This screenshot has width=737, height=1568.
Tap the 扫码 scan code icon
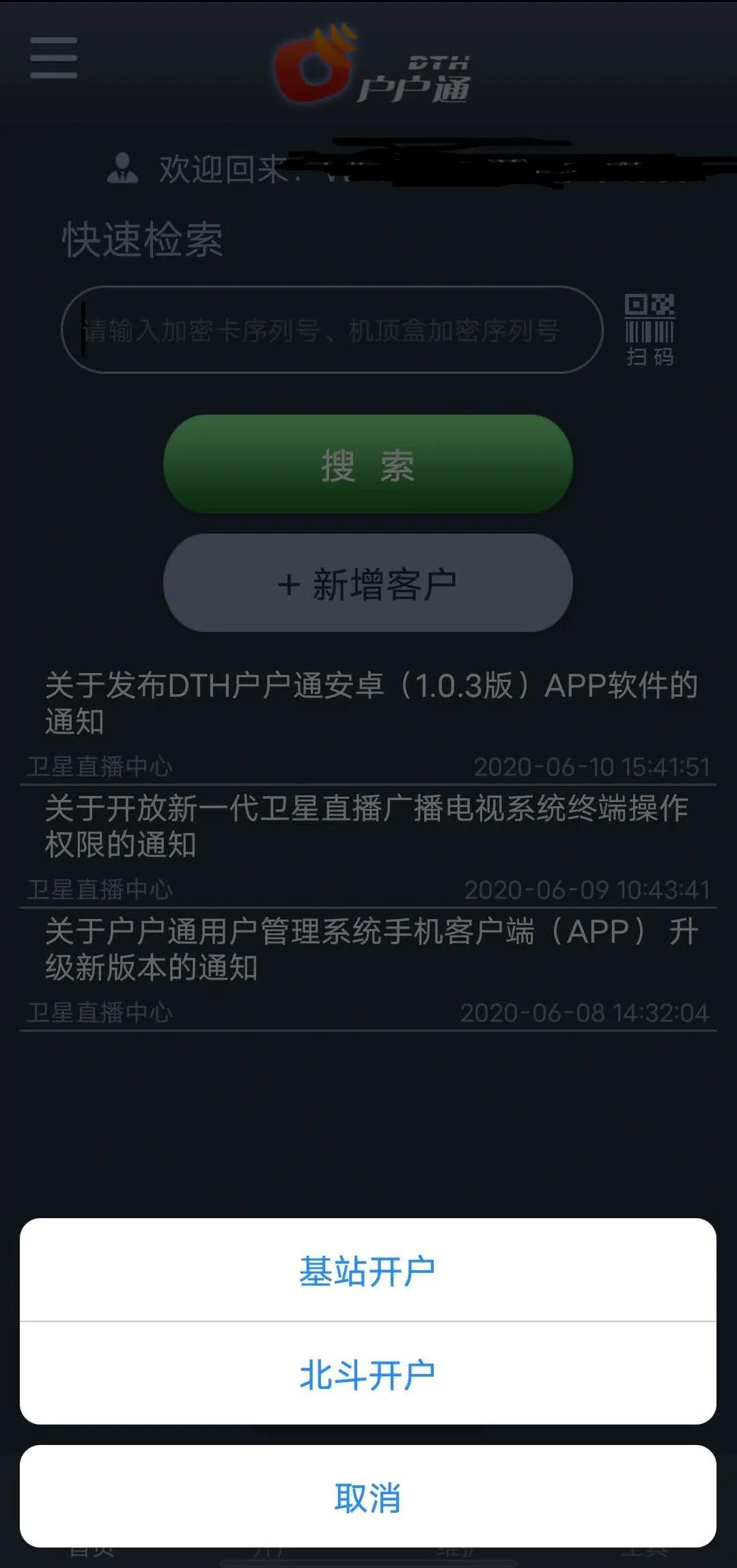click(x=648, y=328)
